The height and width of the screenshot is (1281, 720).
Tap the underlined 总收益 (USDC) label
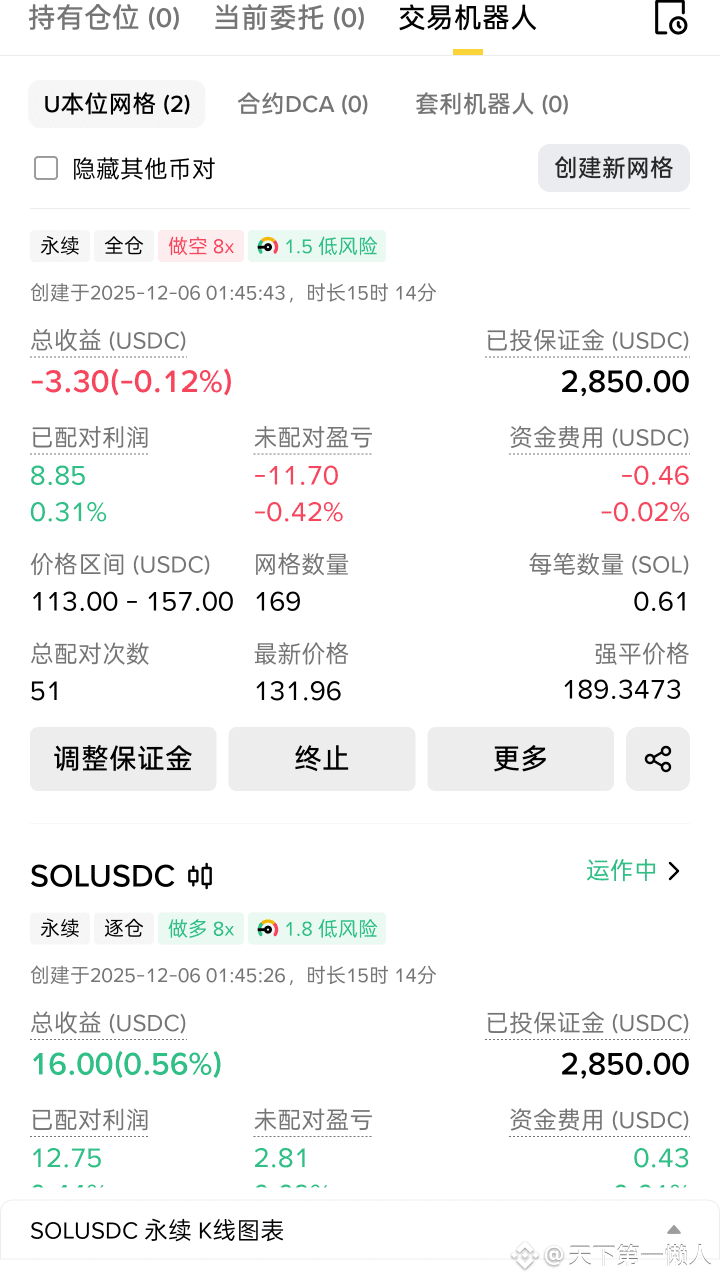pyautogui.click(x=107, y=341)
